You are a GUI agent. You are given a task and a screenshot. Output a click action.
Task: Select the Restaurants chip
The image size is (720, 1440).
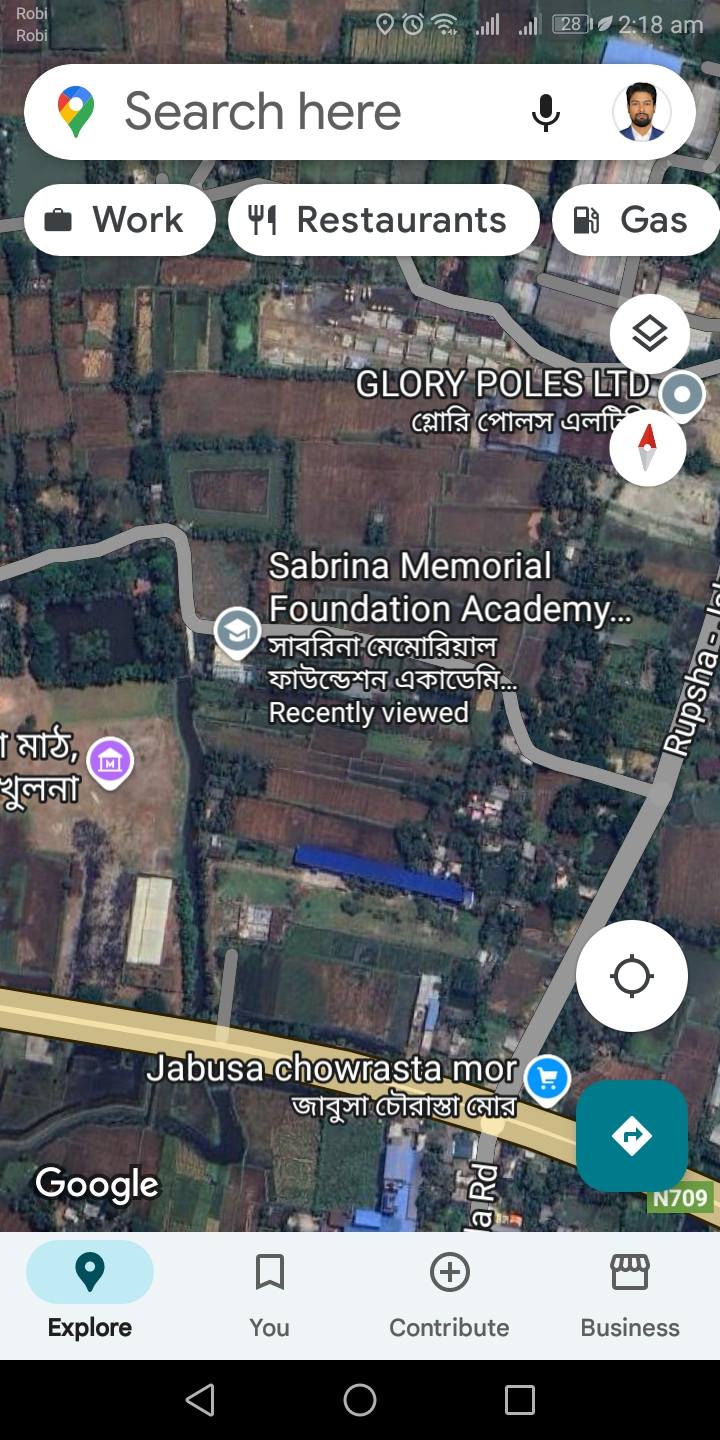[x=384, y=220]
